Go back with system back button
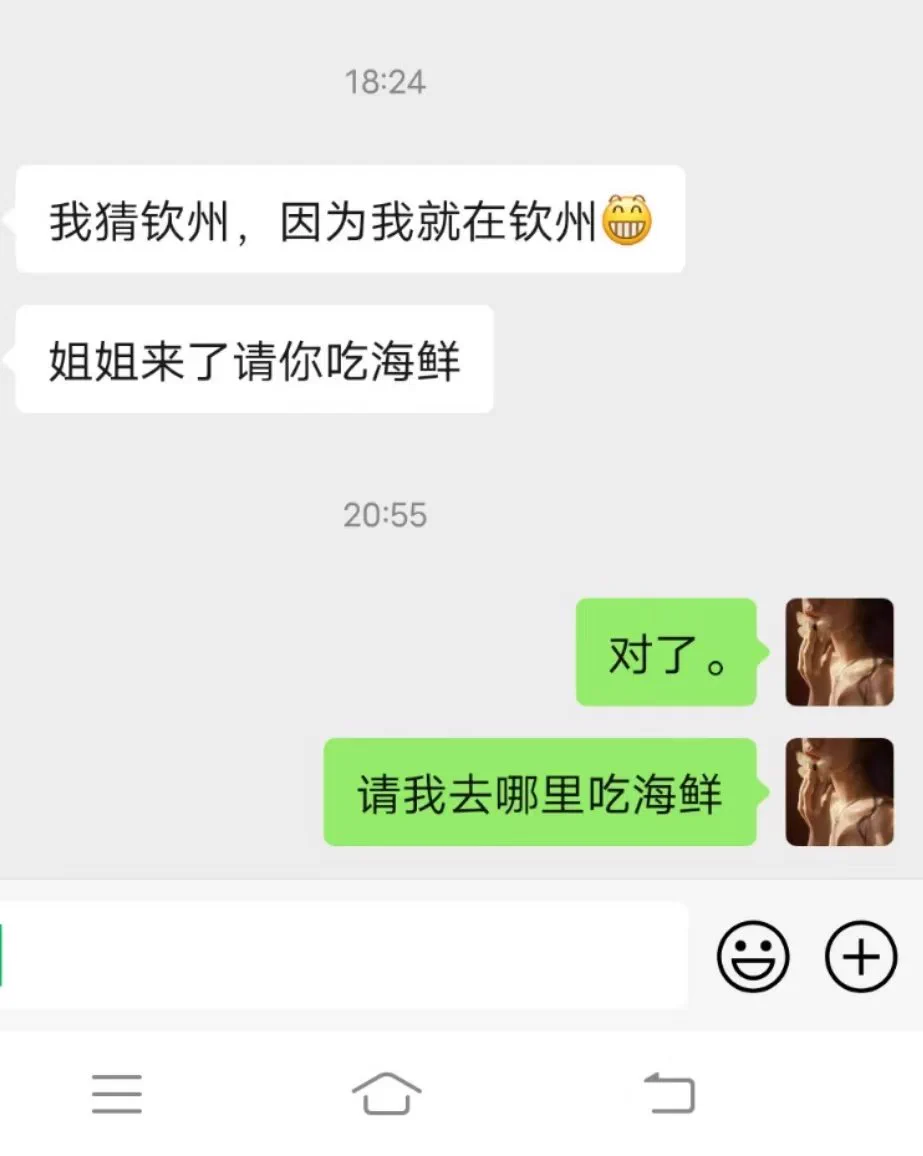This screenshot has height=1156, width=923. point(669,1093)
